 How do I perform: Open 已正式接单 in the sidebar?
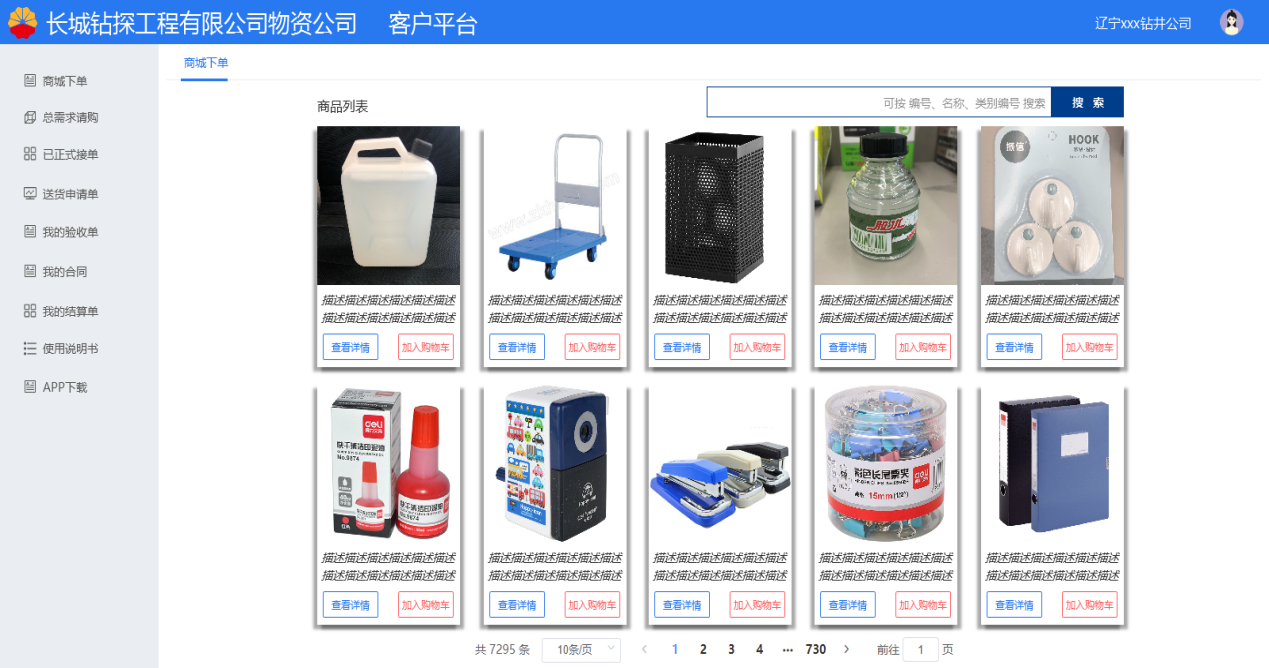[70, 155]
